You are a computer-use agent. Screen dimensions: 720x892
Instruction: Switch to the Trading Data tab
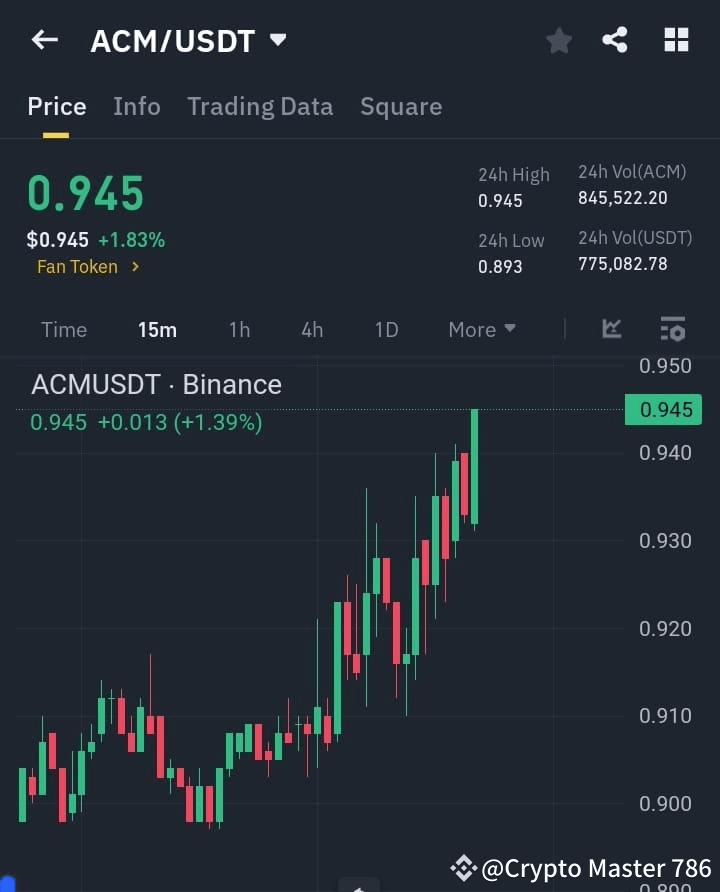point(260,106)
